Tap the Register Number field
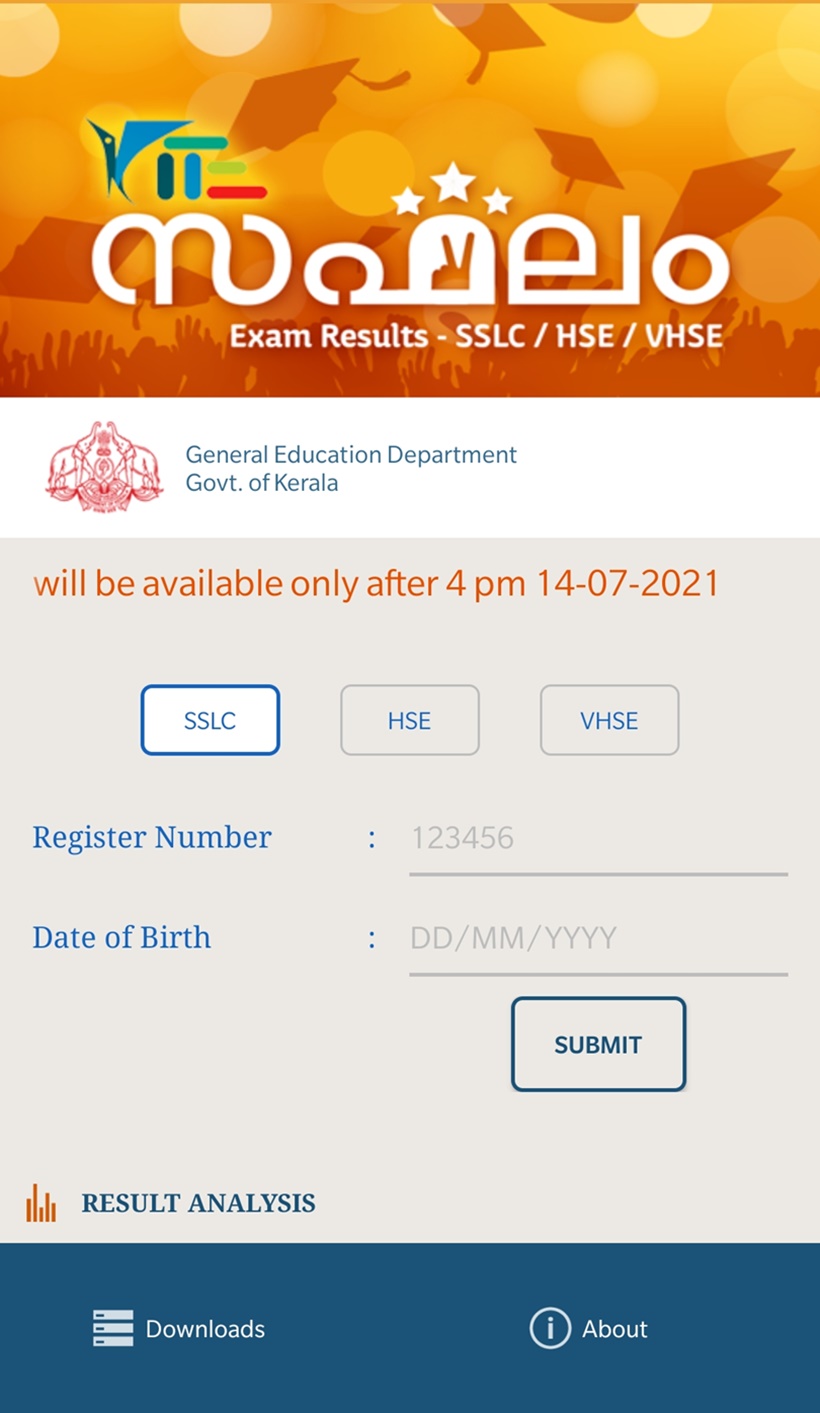Screen dimensions: 820x1413 click(x=597, y=838)
